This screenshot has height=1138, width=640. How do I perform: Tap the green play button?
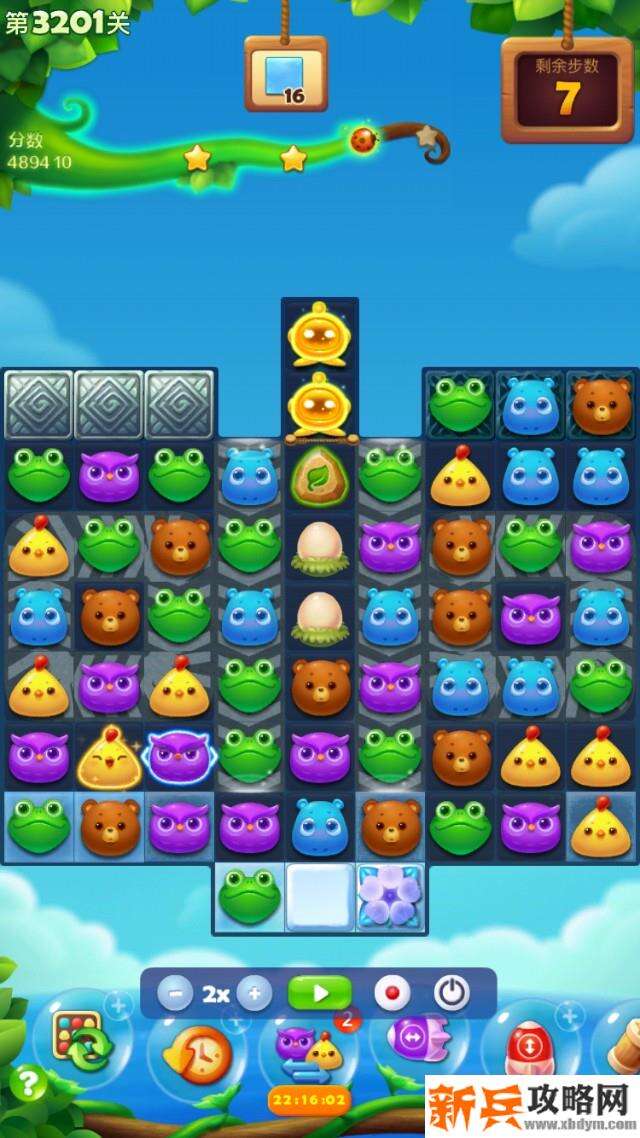click(x=320, y=994)
